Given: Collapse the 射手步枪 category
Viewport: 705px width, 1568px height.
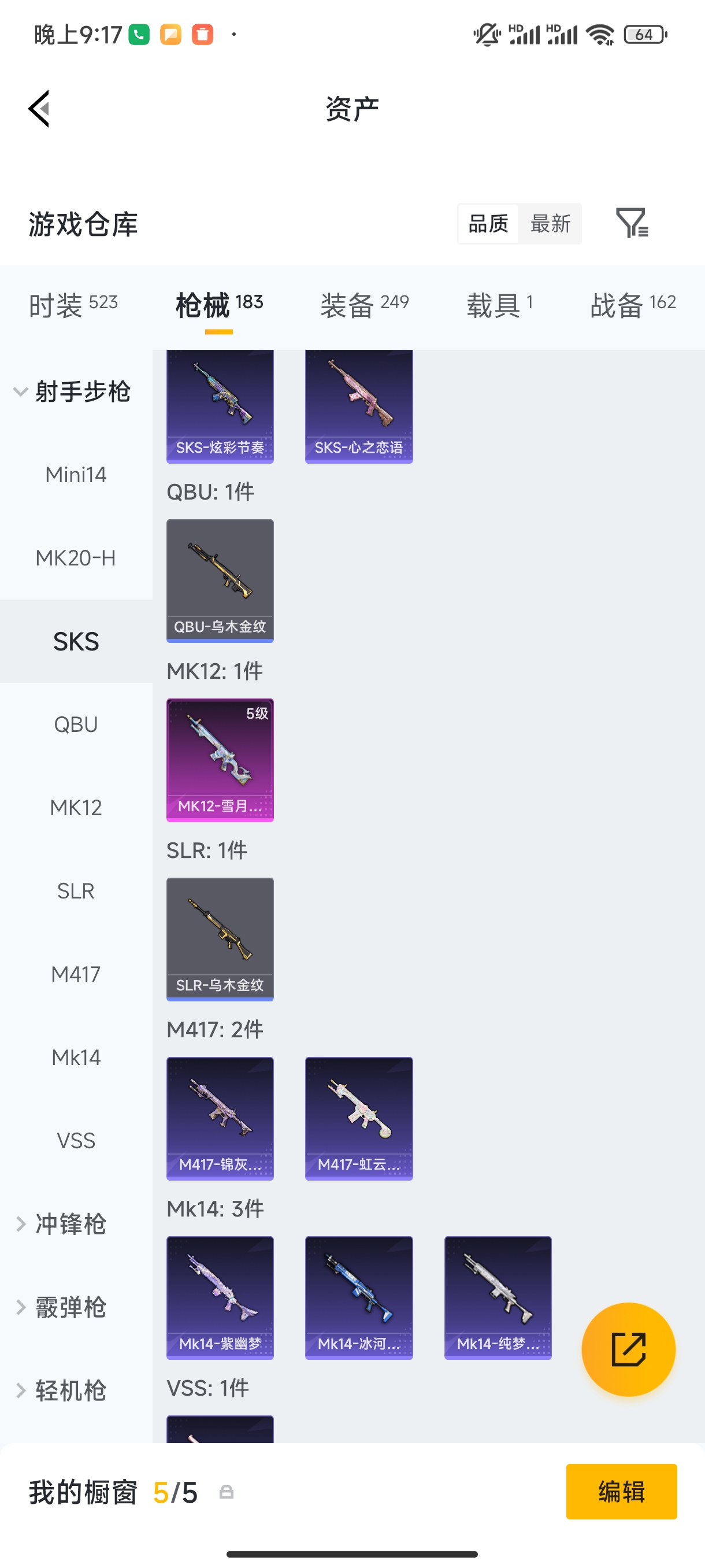Looking at the screenshot, I should (73, 391).
